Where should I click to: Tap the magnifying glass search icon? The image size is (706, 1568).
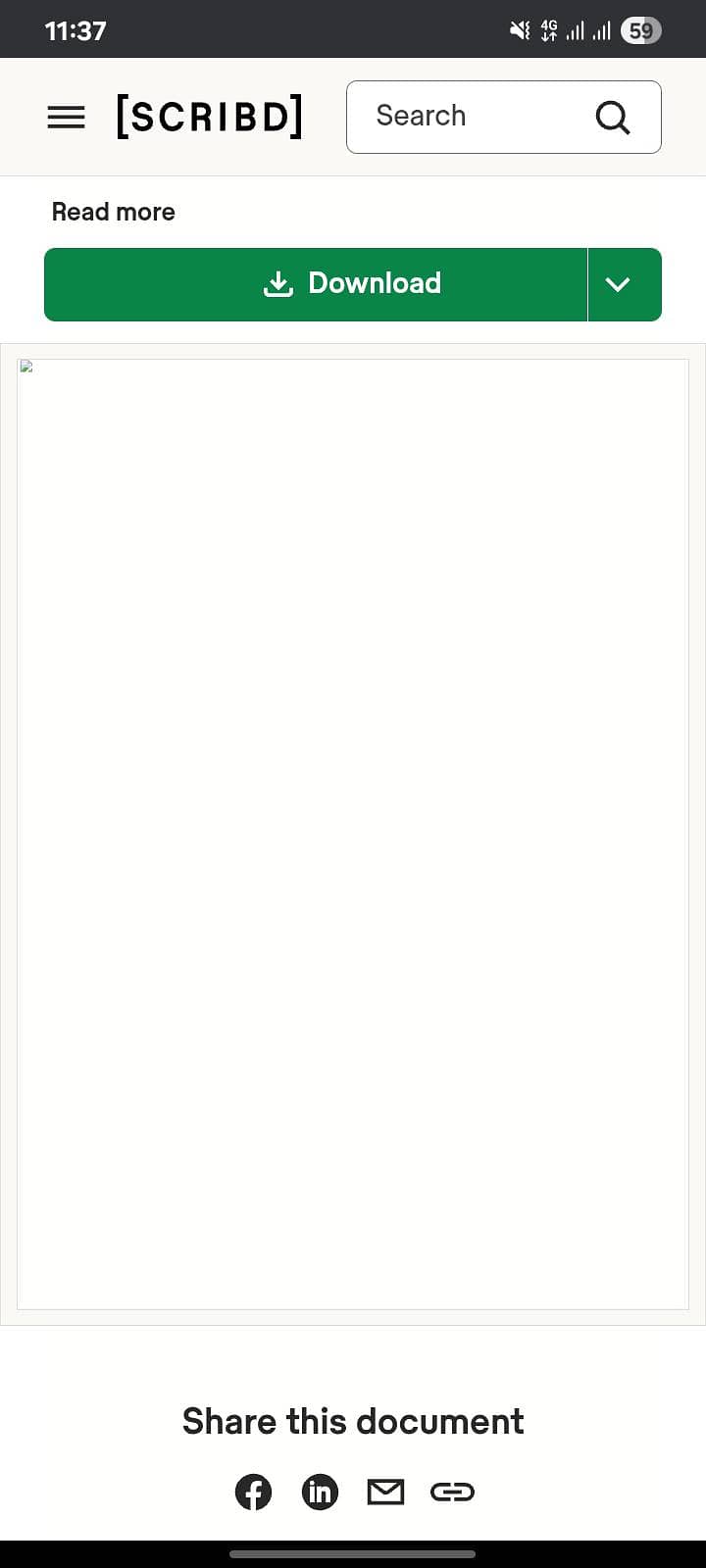(x=613, y=118)
